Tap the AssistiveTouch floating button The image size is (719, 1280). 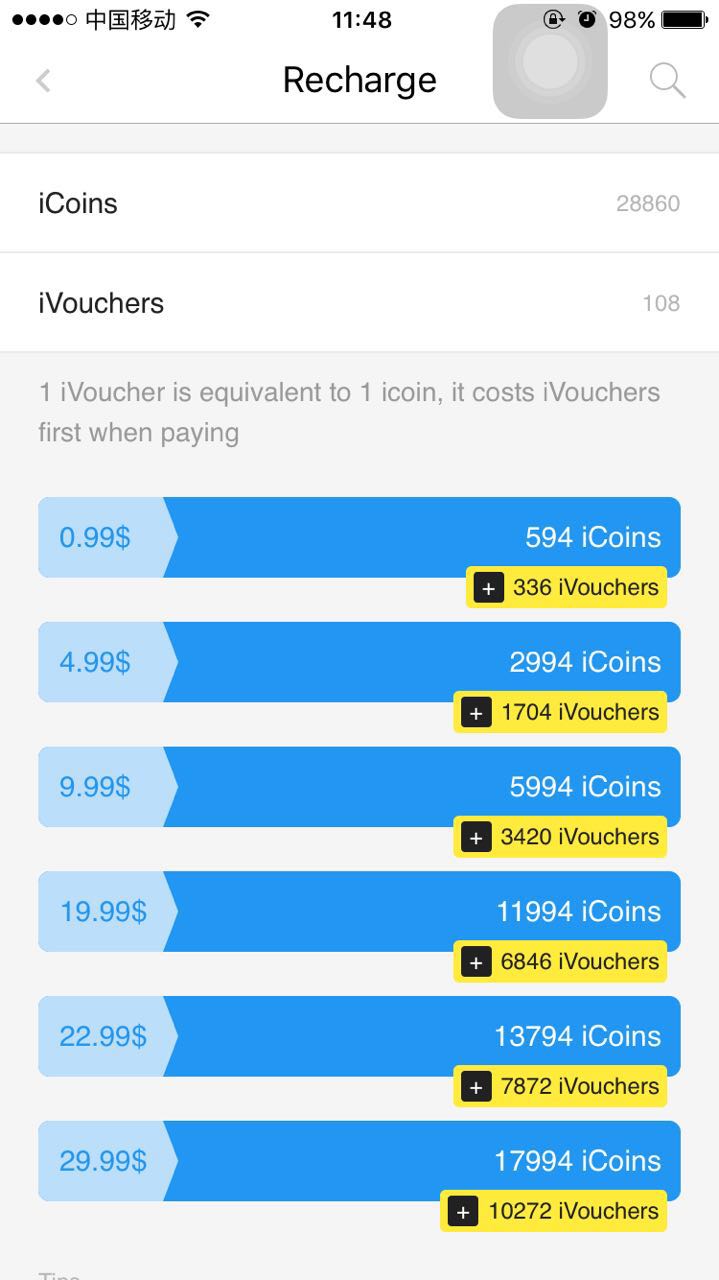pyautogui.click(x=550, y=62)
